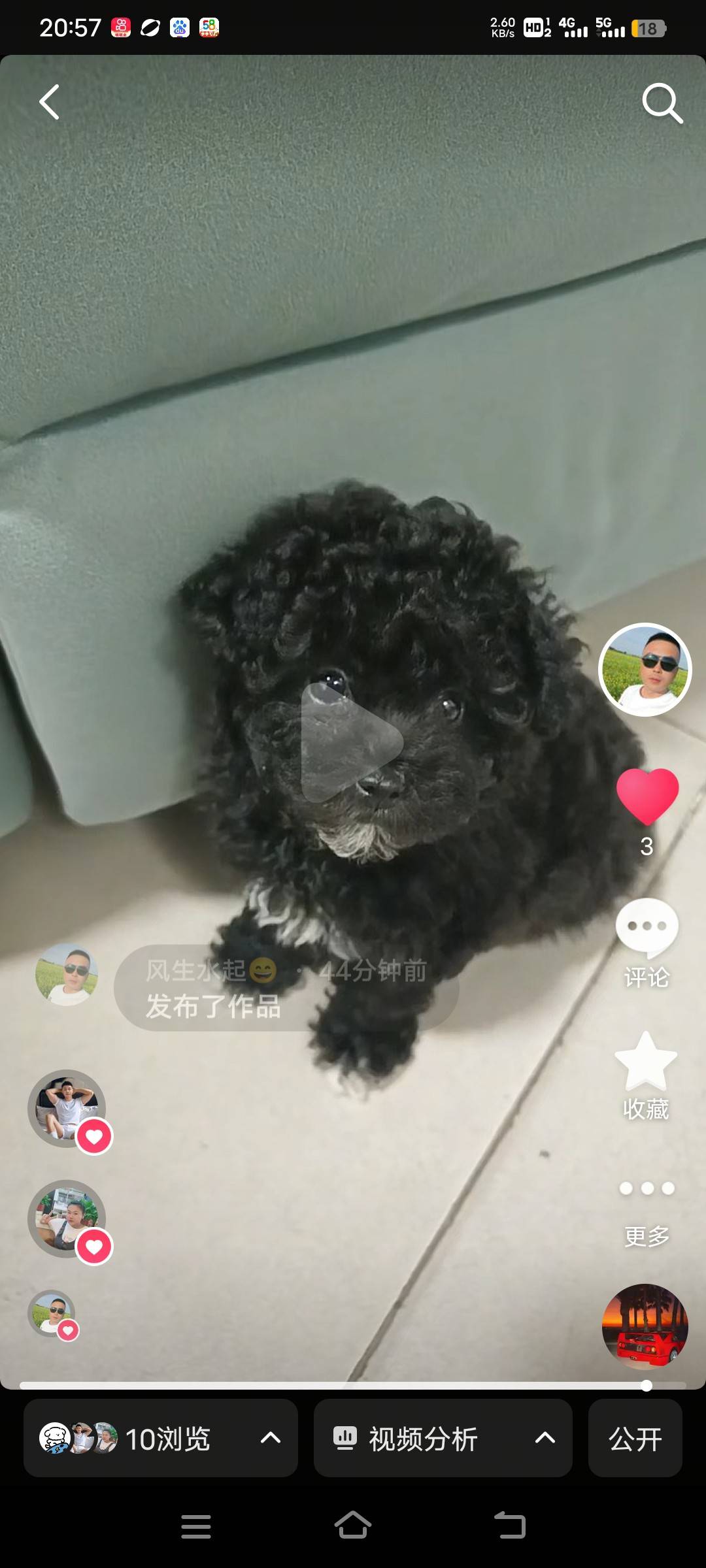Screen dimensions: 706x1568
Task: Tap the red heart like button
Action: point(647,796)
